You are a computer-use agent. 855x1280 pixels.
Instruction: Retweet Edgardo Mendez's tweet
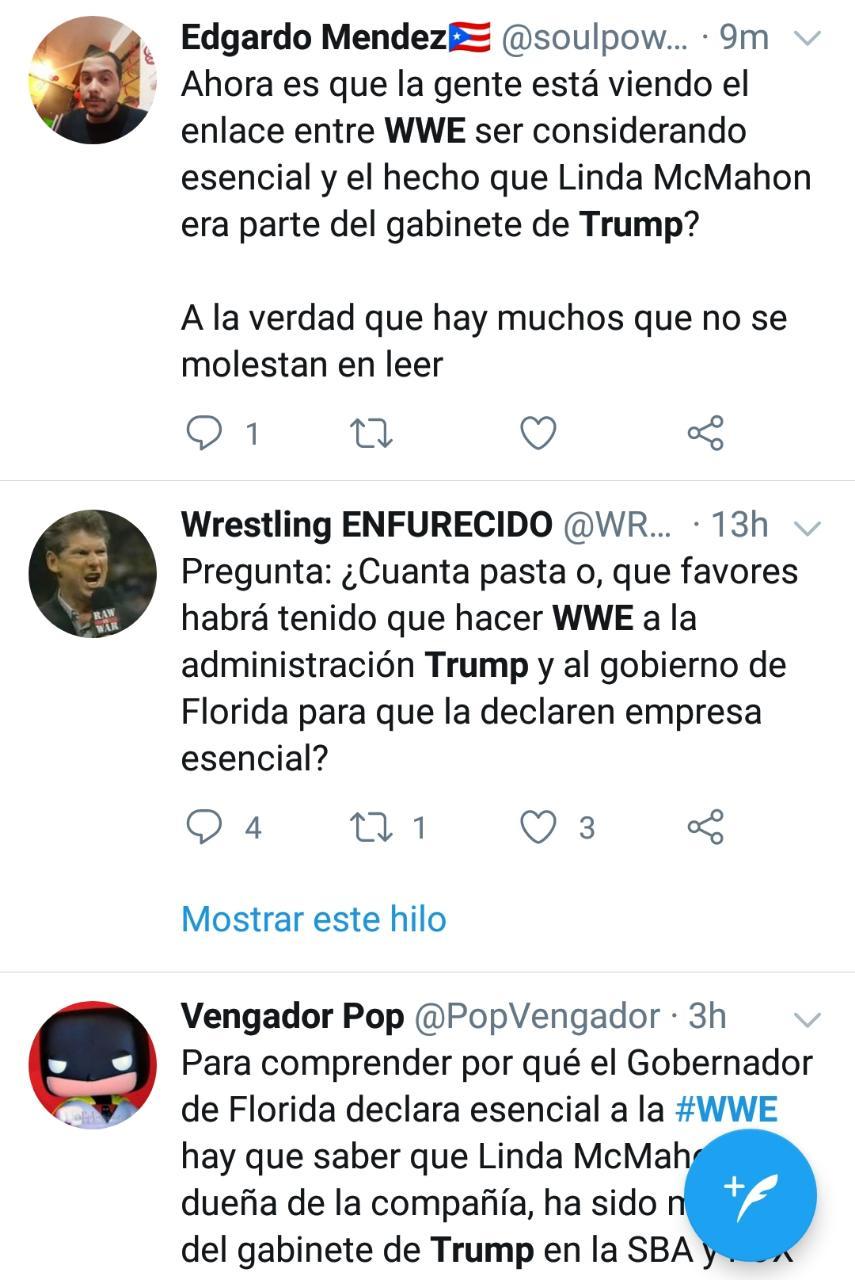371,433
